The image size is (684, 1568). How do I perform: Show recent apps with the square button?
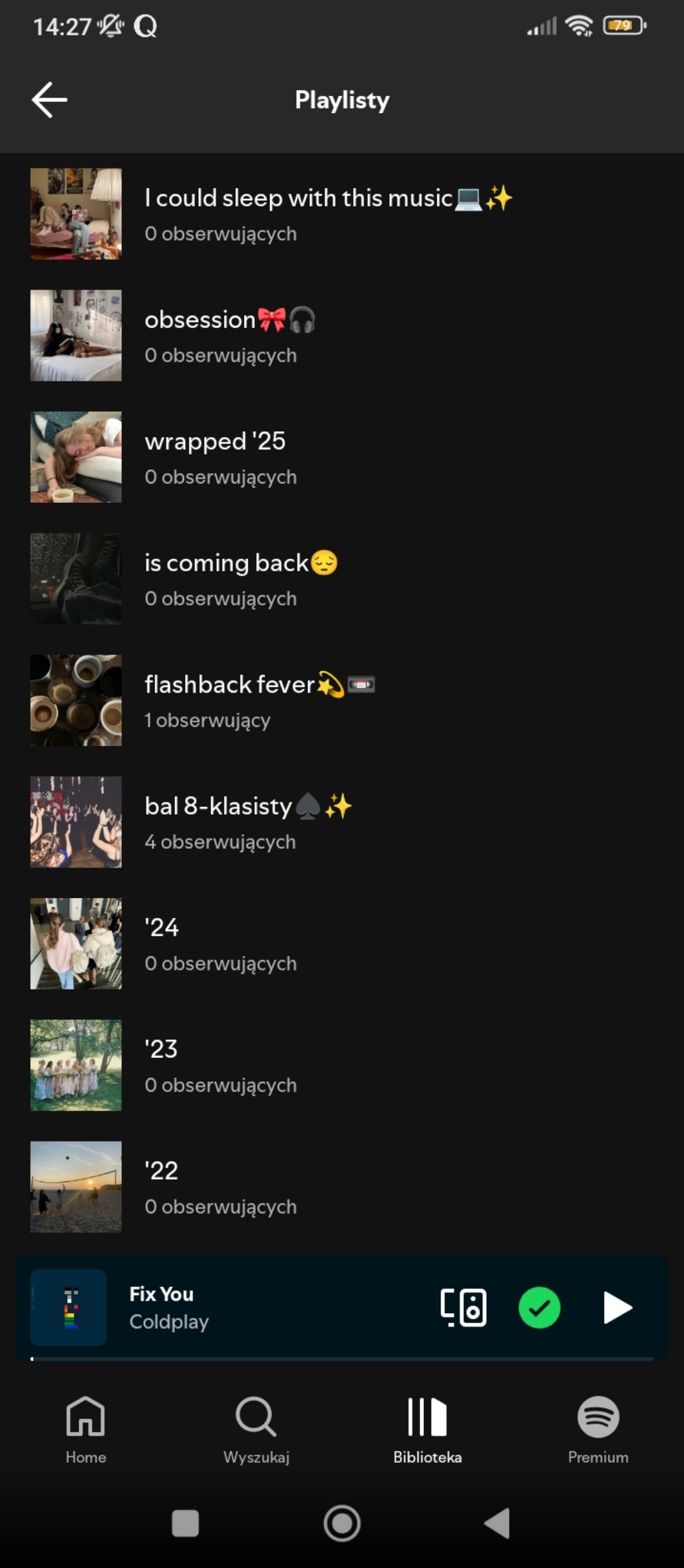click(185, 1523)
